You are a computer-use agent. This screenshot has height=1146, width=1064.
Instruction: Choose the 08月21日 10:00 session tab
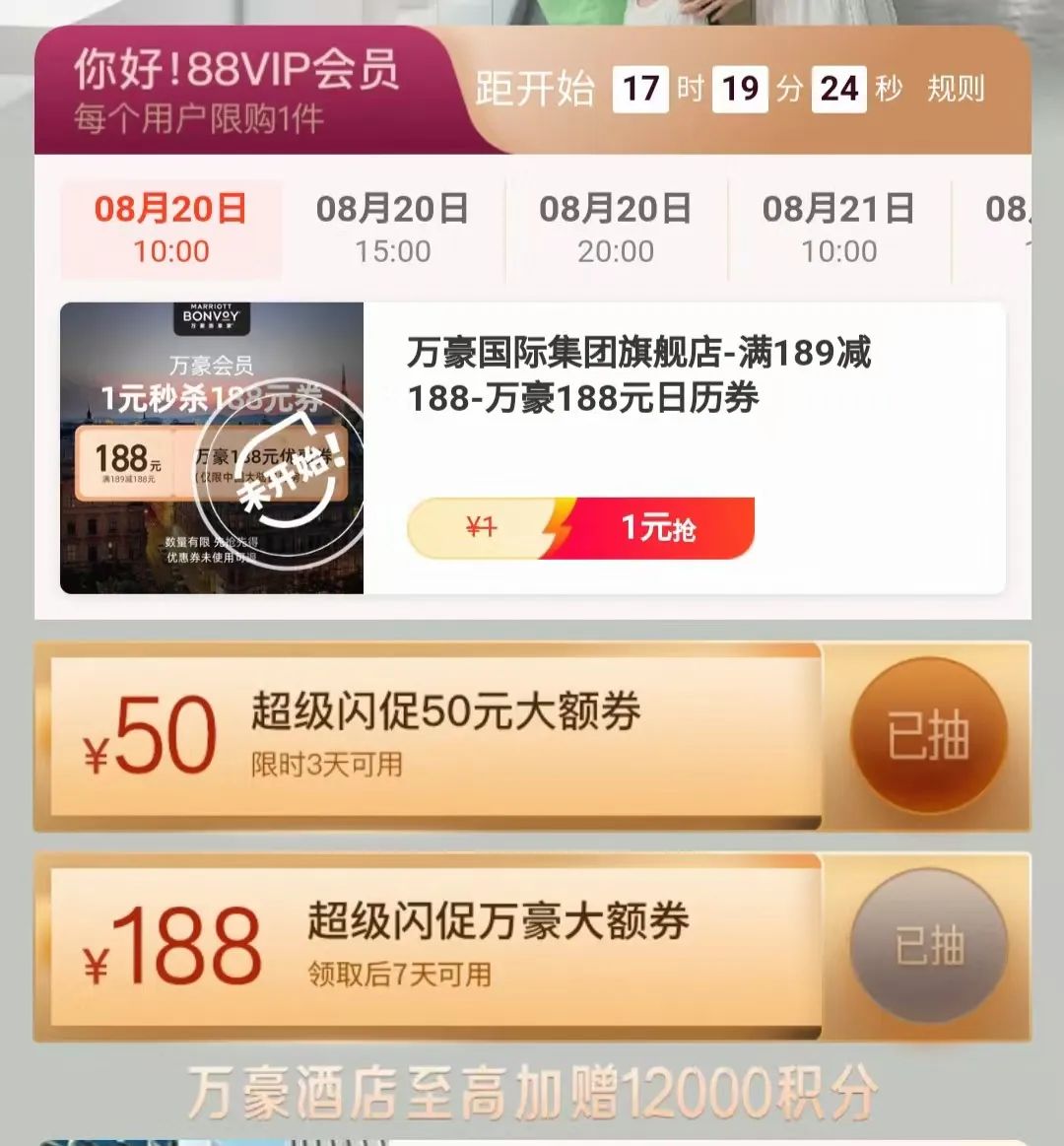[x=838, y=229]
